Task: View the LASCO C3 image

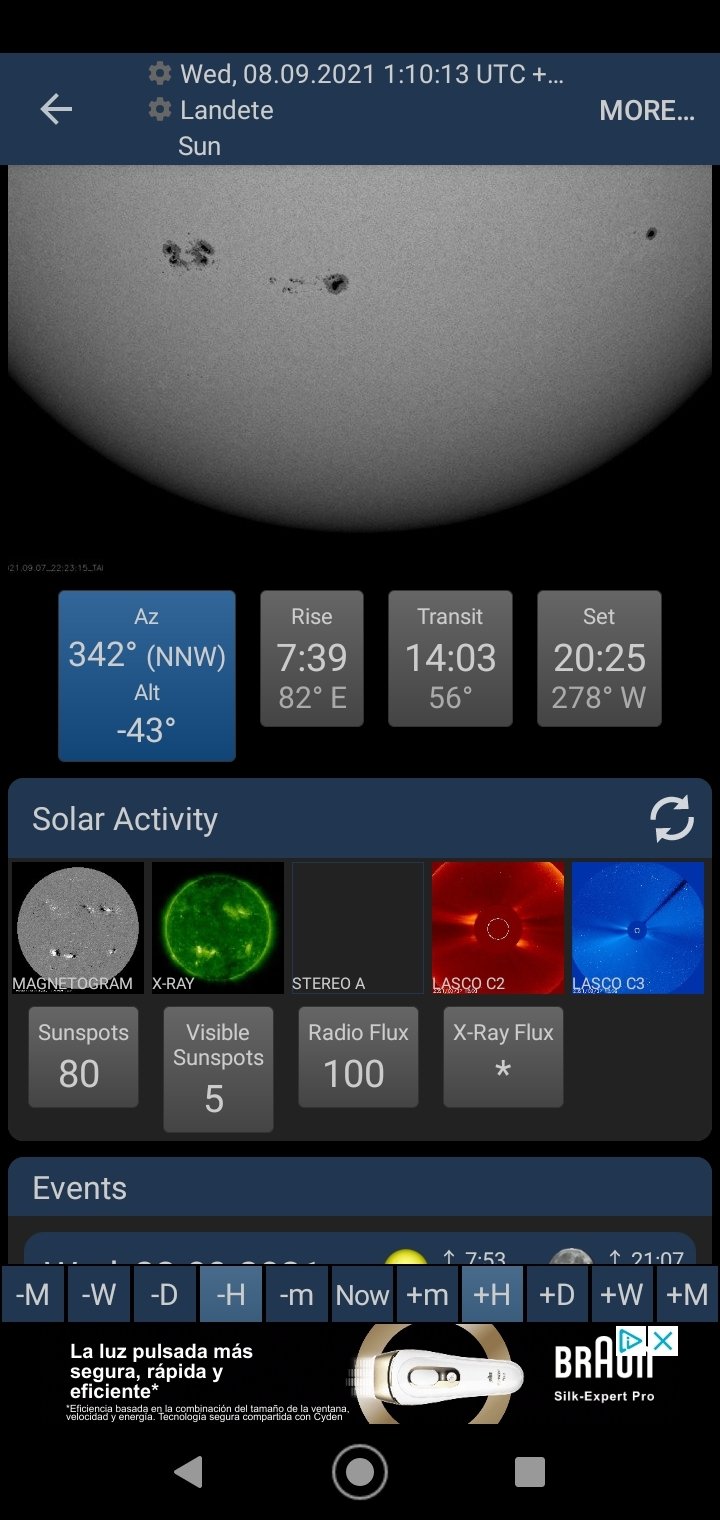Action: pyautogui.click(x=637, y=927)
